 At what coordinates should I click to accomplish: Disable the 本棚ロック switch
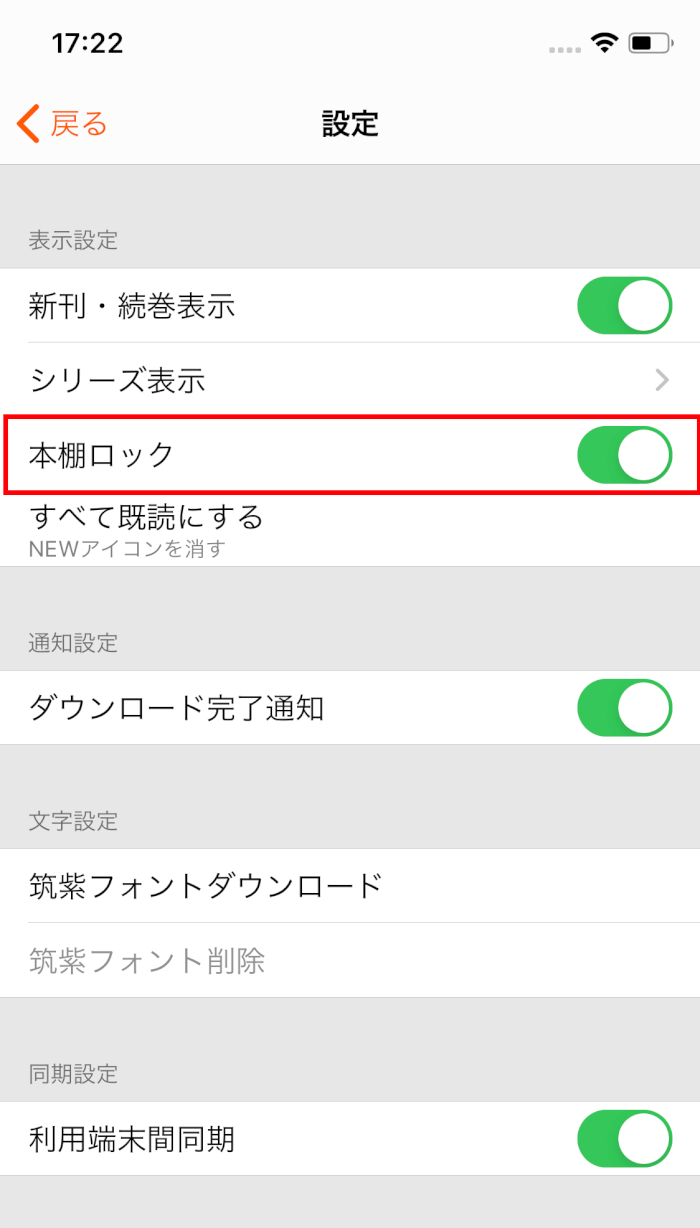tap(624, 455)
